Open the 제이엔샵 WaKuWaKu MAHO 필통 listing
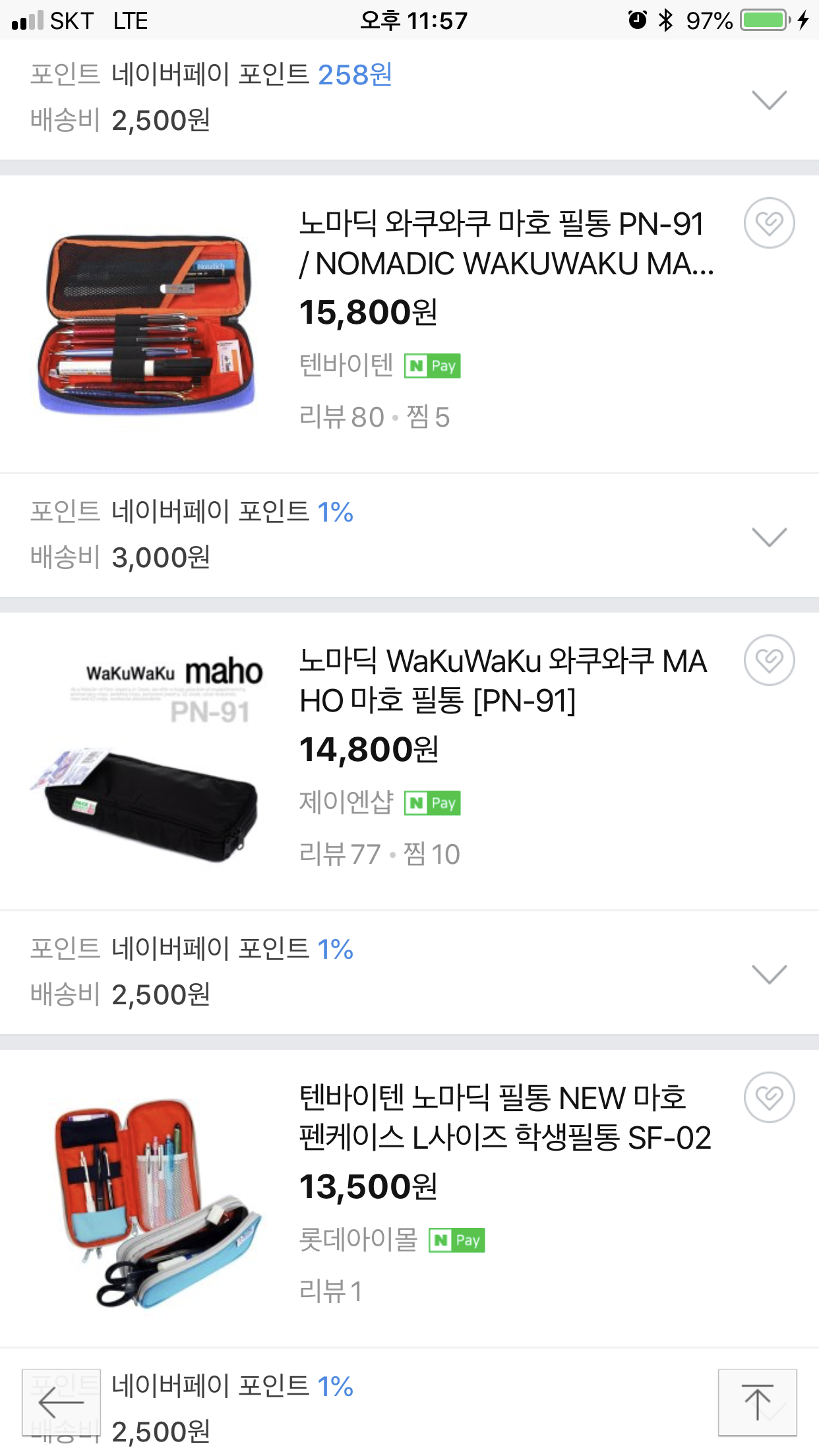819x1456 pixels. [x=502, y=681]
